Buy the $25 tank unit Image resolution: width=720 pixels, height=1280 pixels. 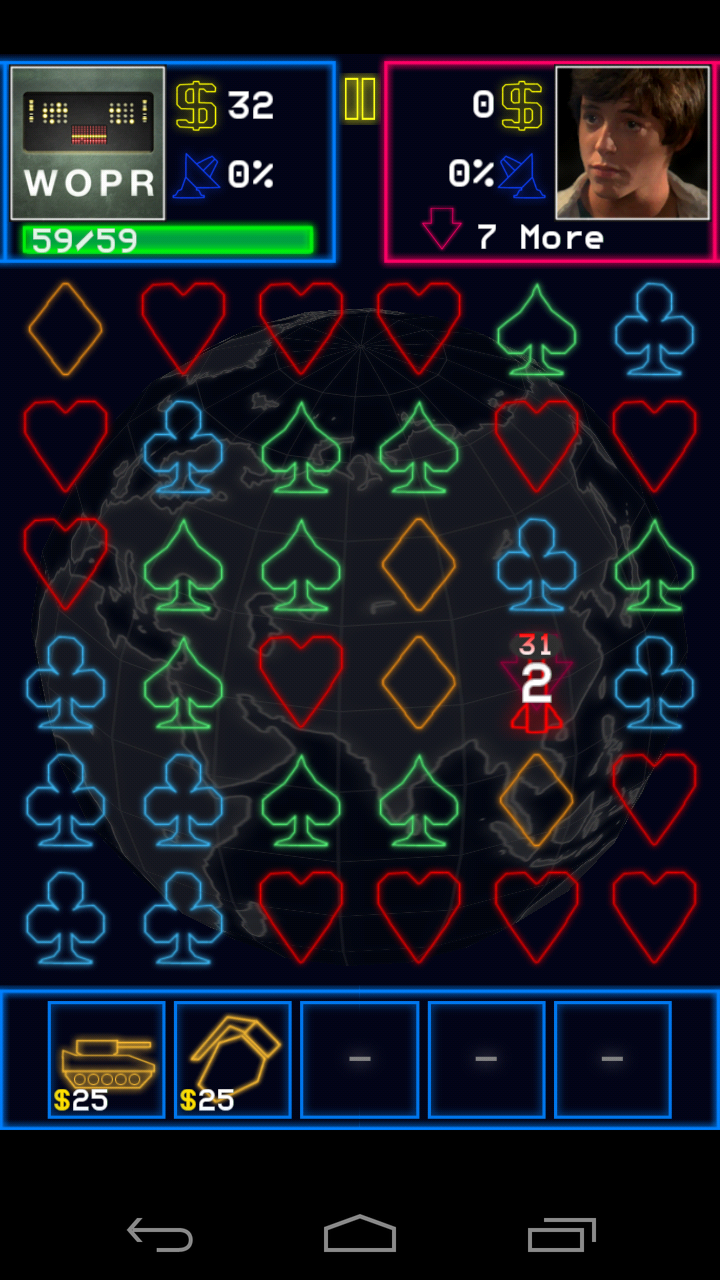(x=107, y=1059)
